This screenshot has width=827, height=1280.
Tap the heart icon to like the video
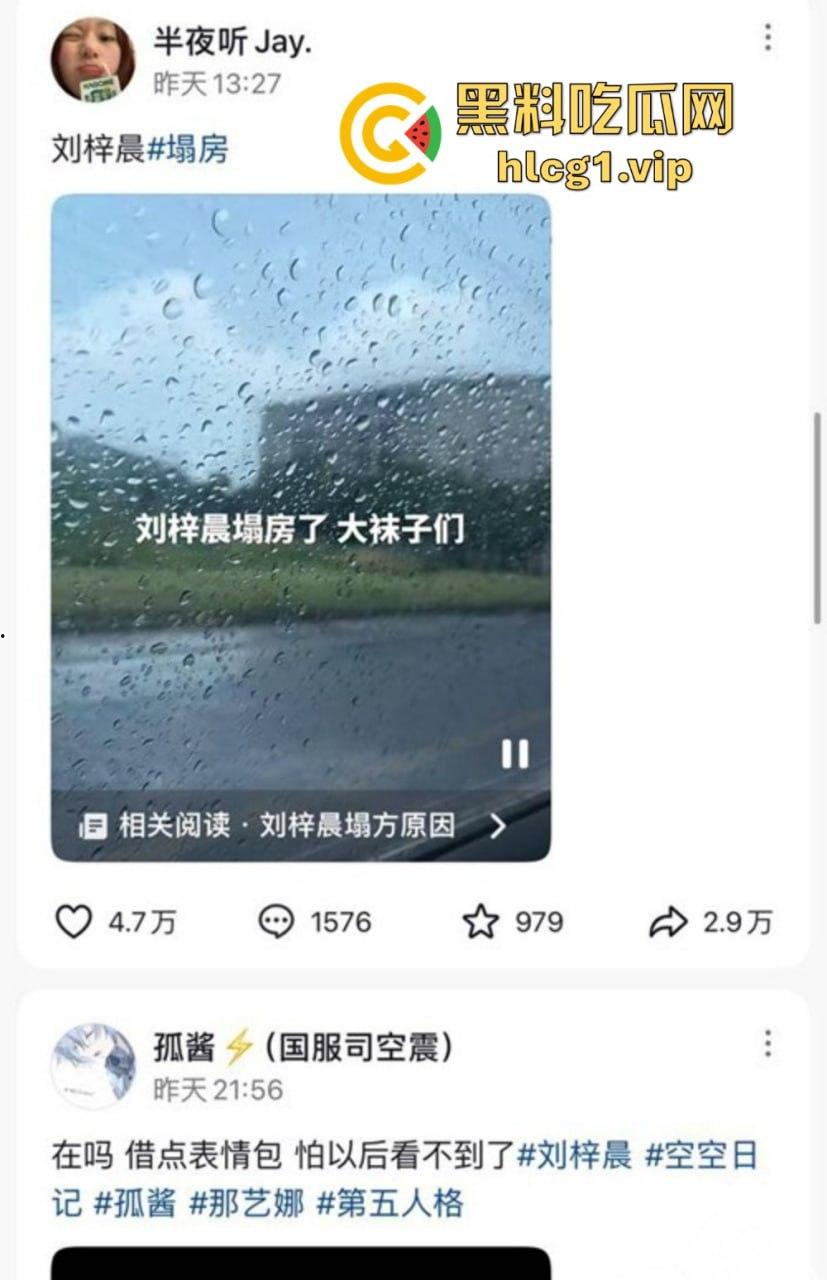(x=75, y=922)
